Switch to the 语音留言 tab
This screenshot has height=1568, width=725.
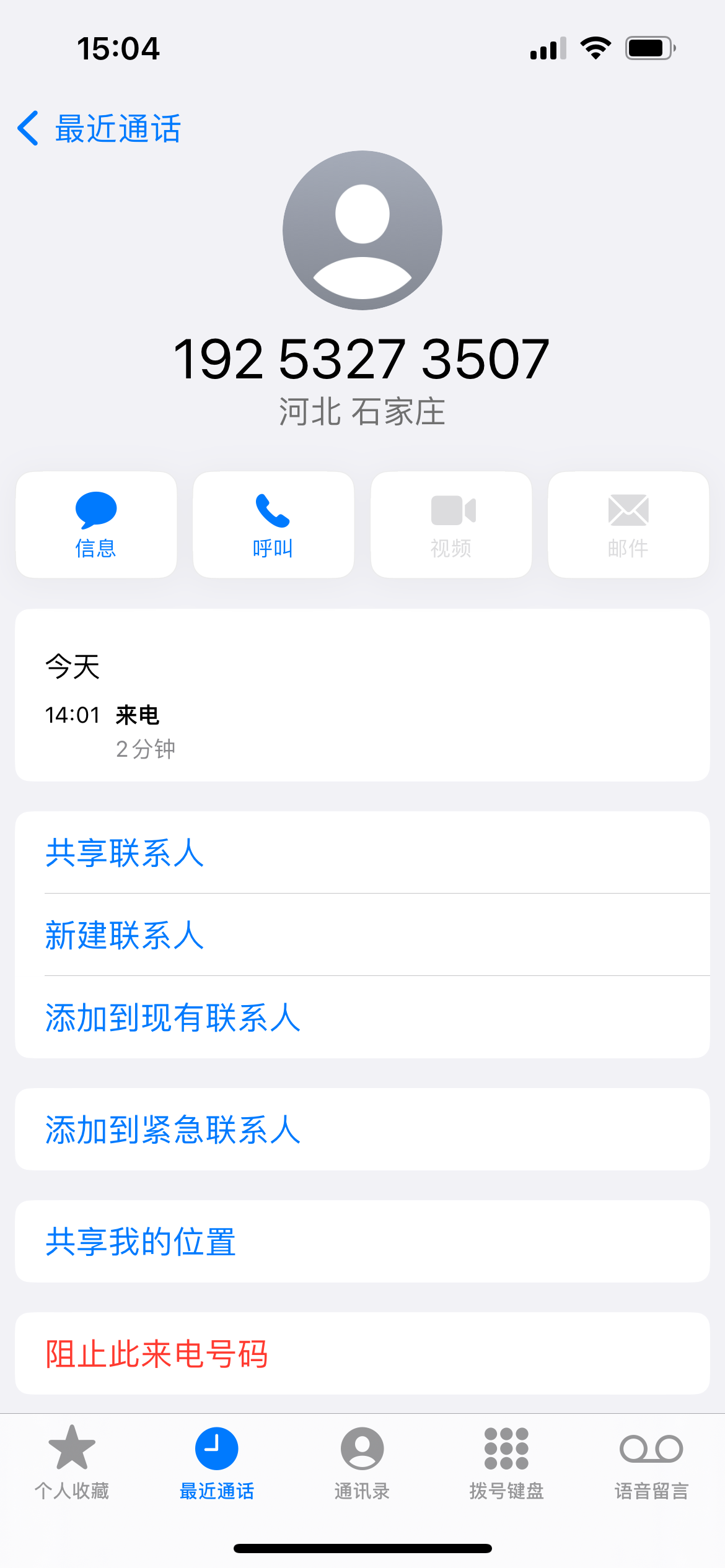(651, 1463)
